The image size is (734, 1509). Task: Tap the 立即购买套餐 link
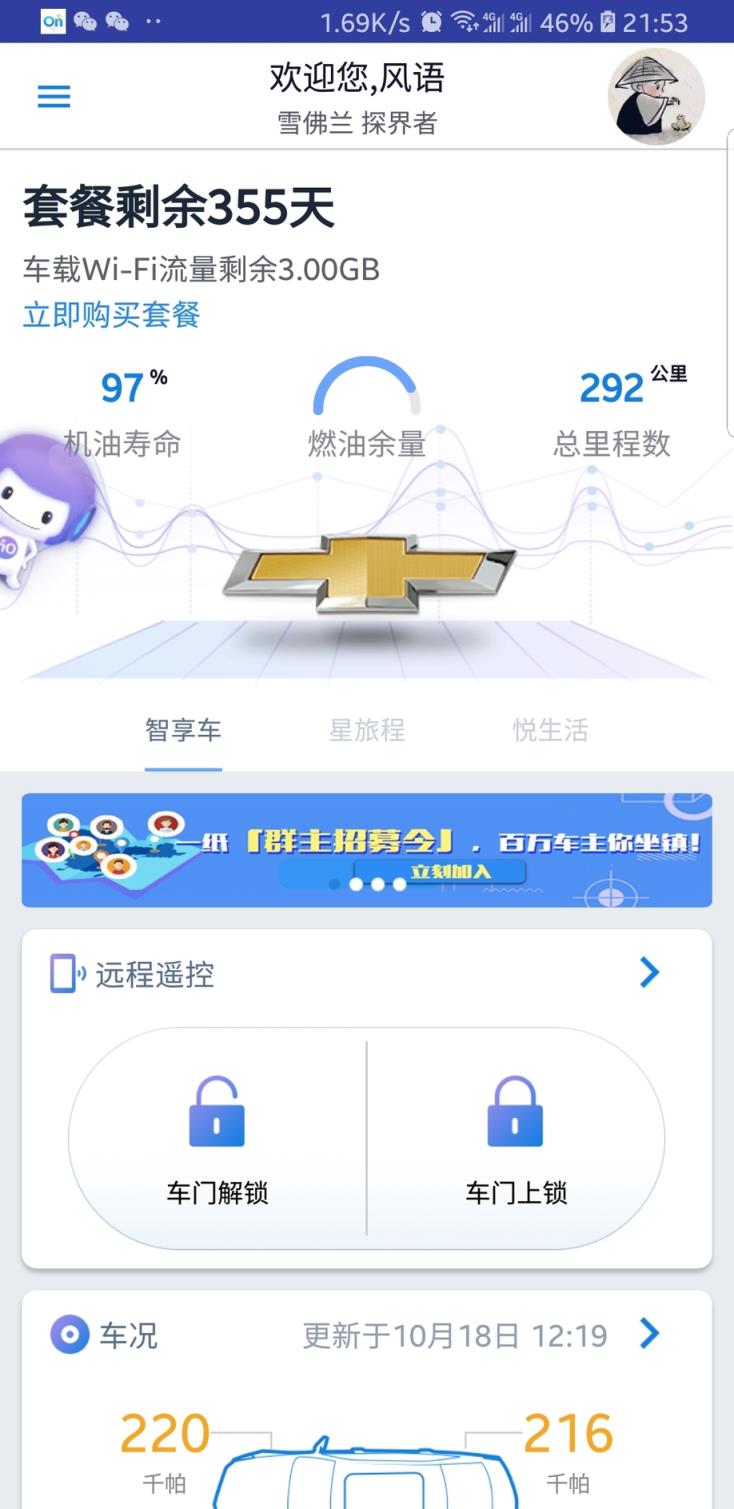112,315
